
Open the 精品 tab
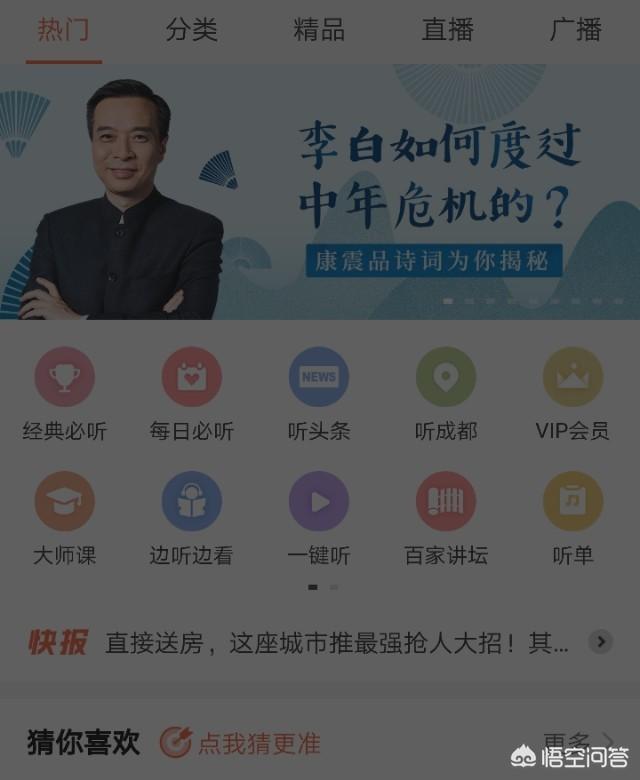click(319, 30)
